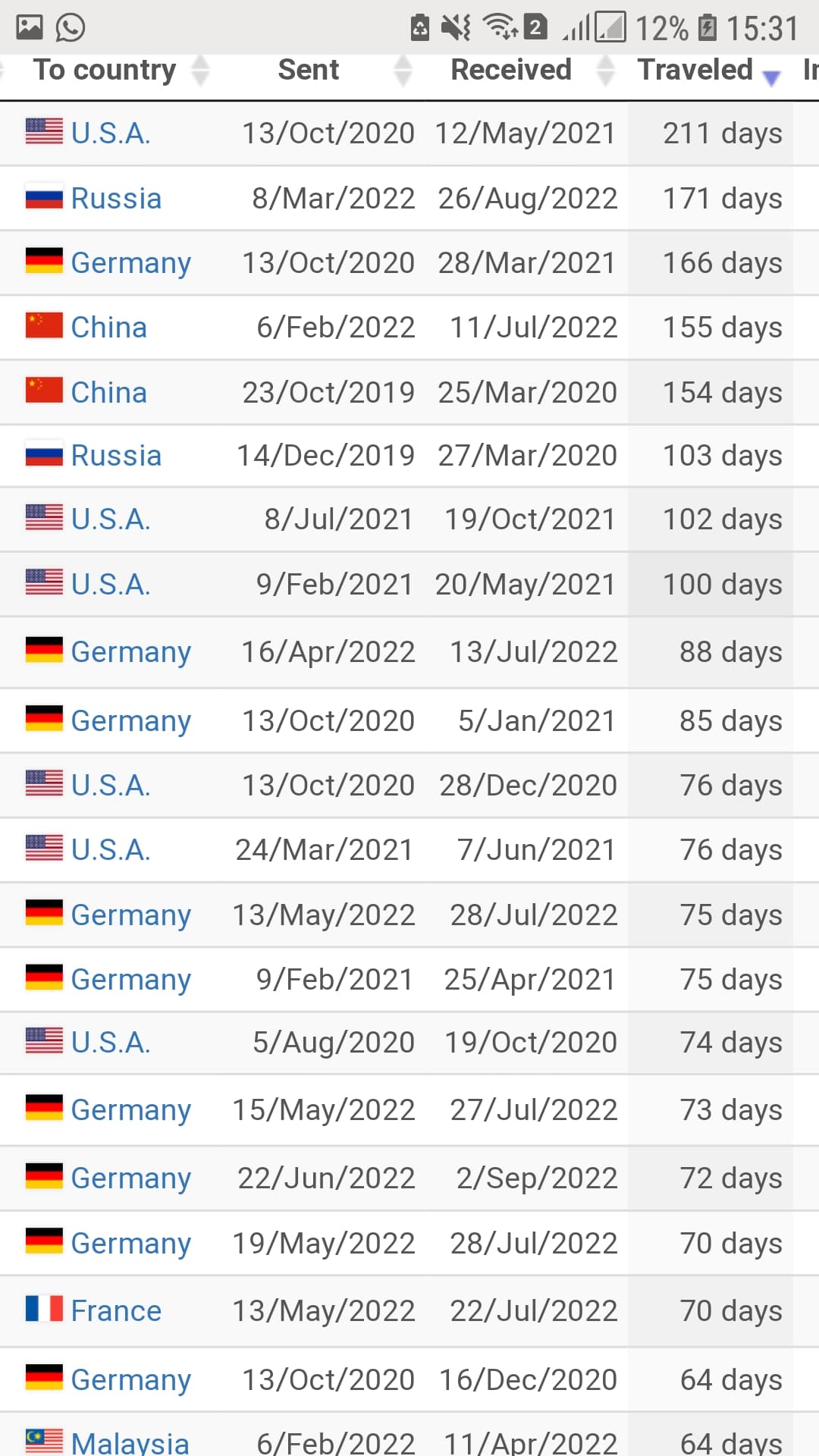Viewport: 819px width, 1456px height.
Task: Open U.S.A. link in the 211 days row
Action: click(x=111, y=133)
